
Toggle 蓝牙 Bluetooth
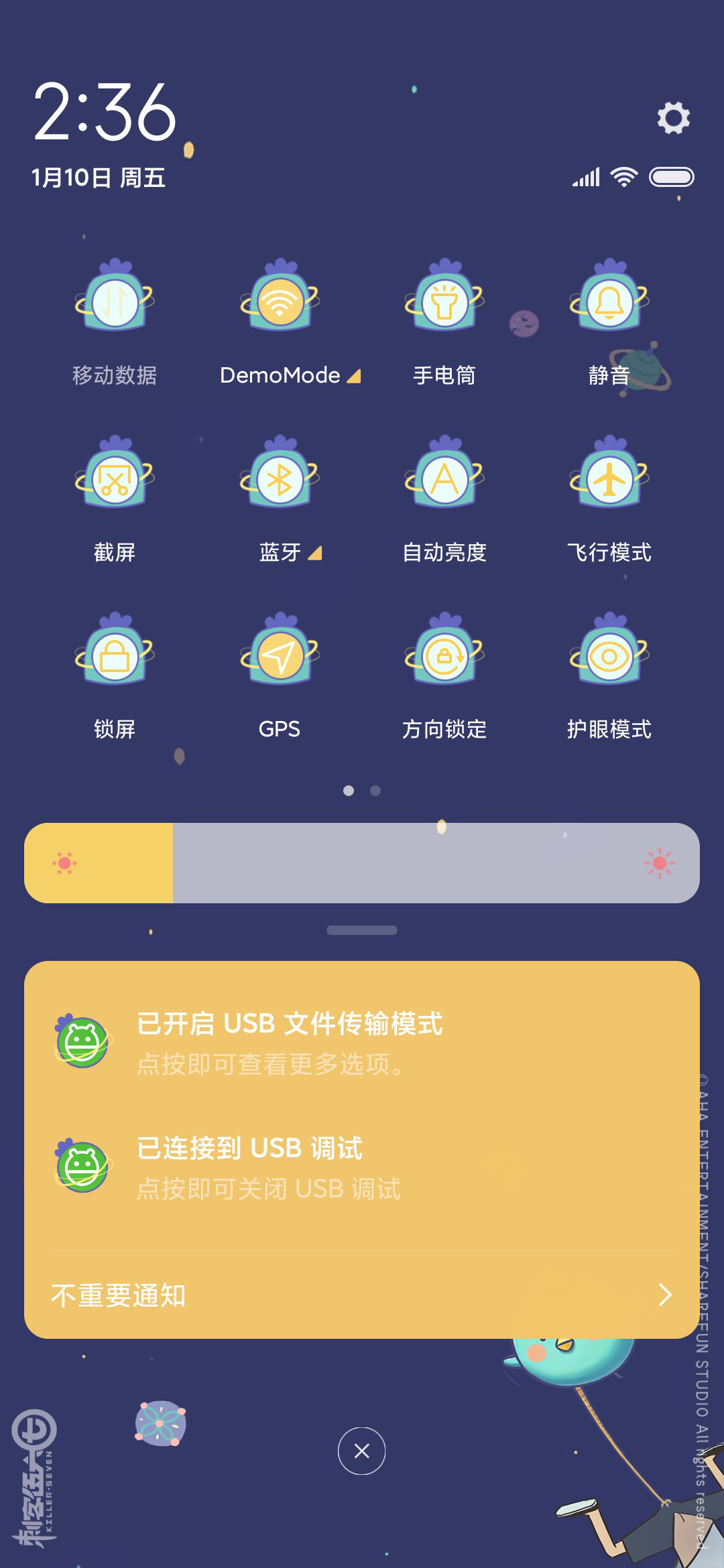(x=280, y=480)
